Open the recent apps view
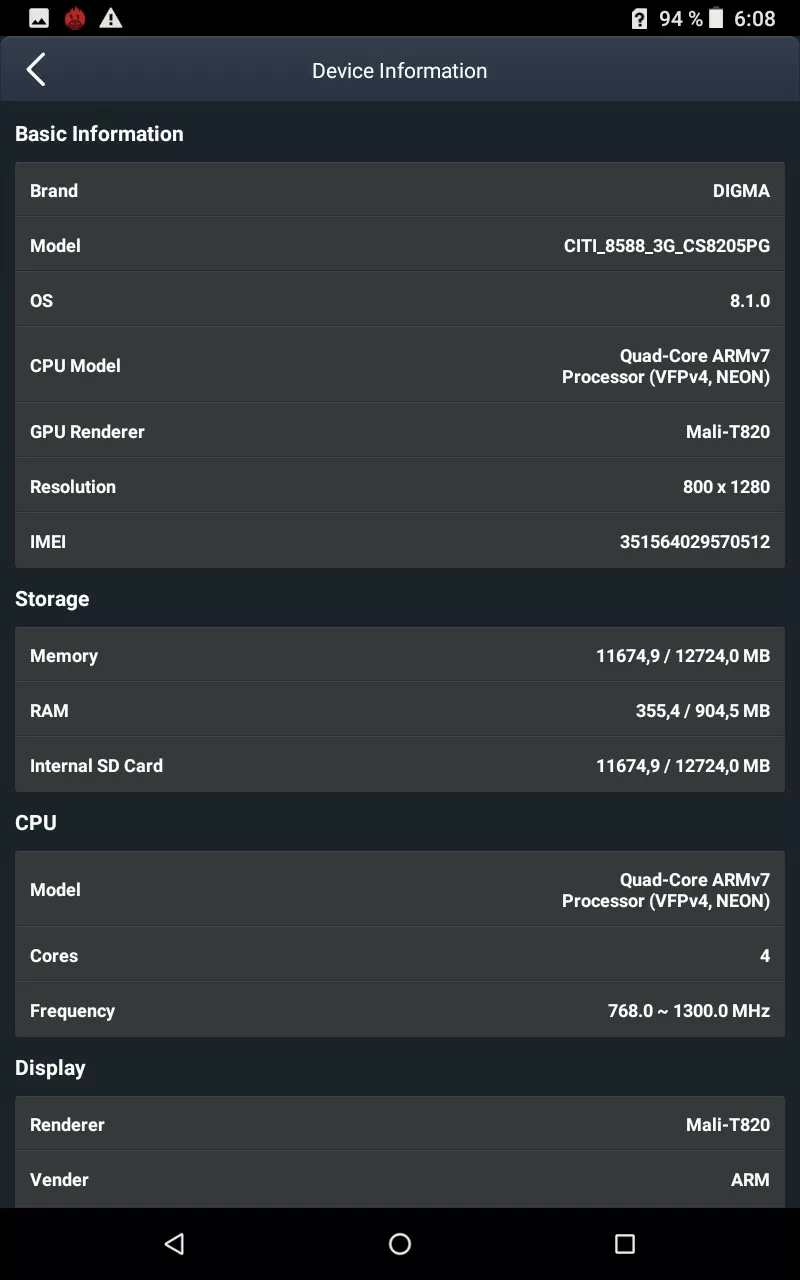This screenshot has height=1280, width=800. [625, 1243]
